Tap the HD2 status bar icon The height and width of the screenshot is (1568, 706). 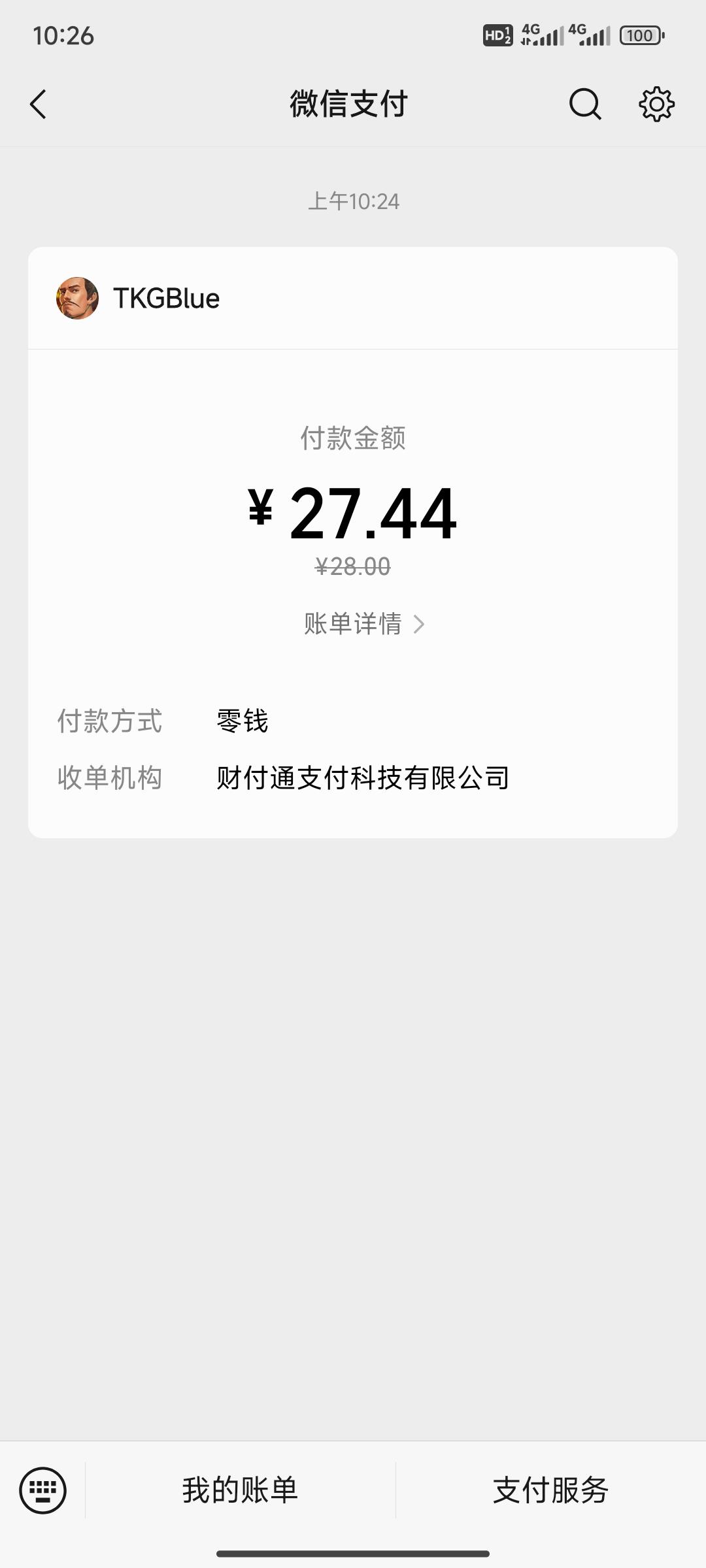[x=498, y=36]
